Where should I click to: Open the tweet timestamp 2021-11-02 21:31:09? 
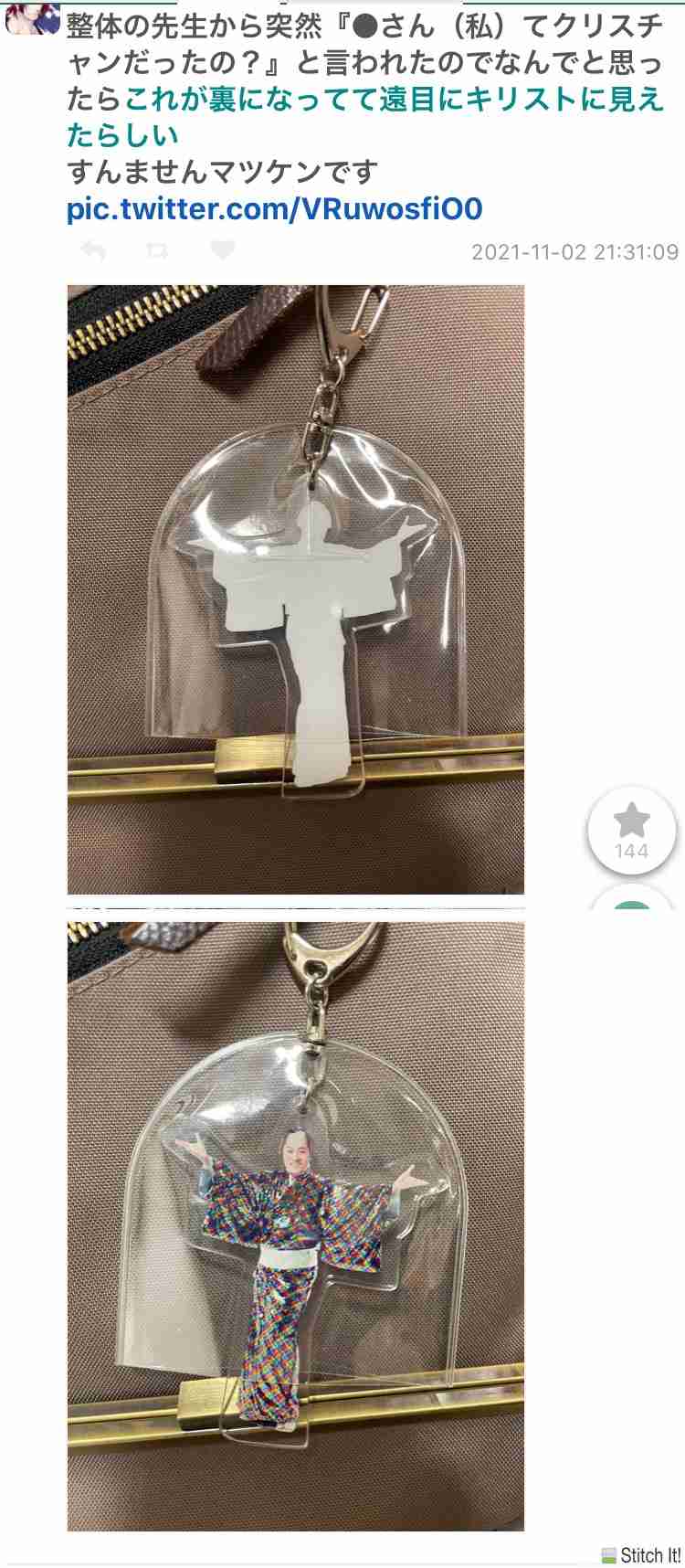(x=574, y=252)
